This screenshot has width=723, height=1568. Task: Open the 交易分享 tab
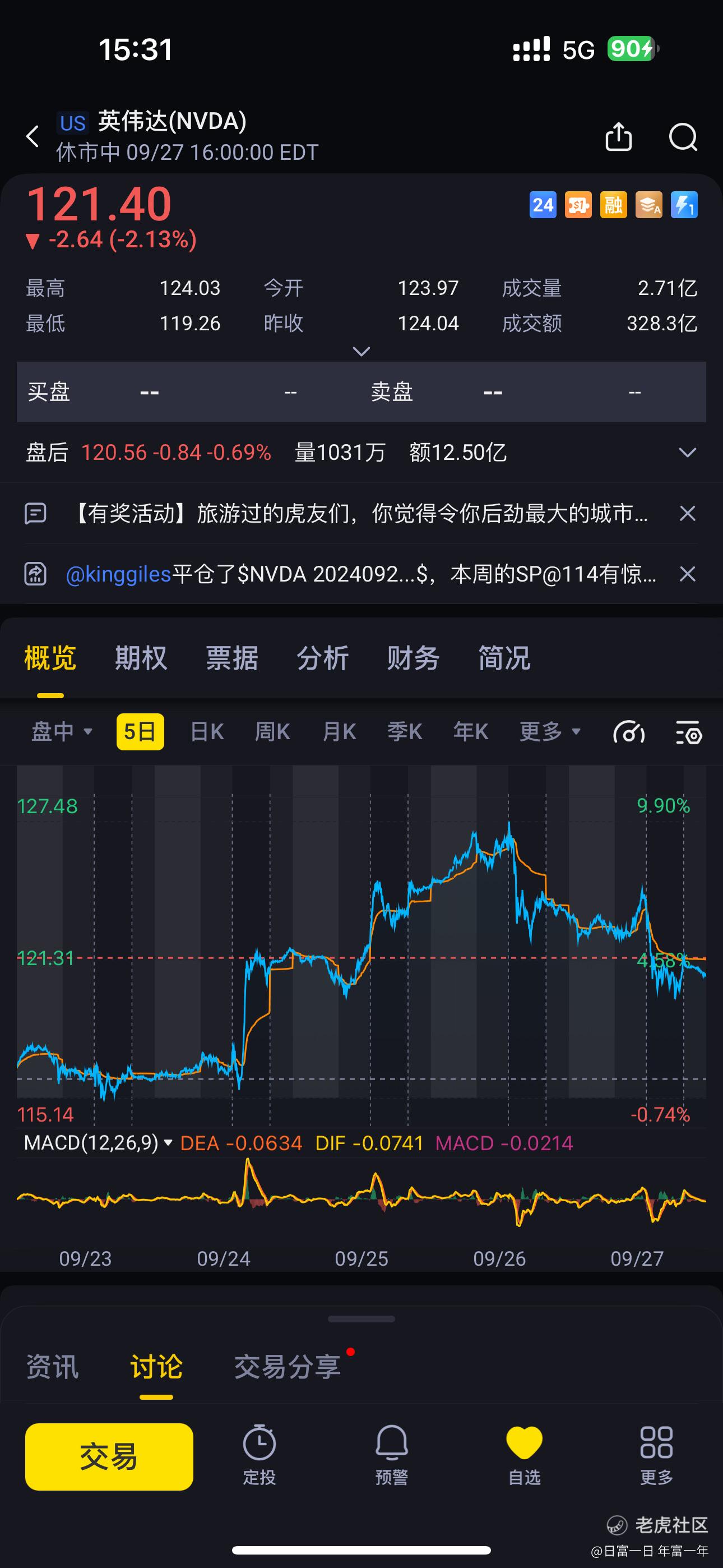point(288,1367)
